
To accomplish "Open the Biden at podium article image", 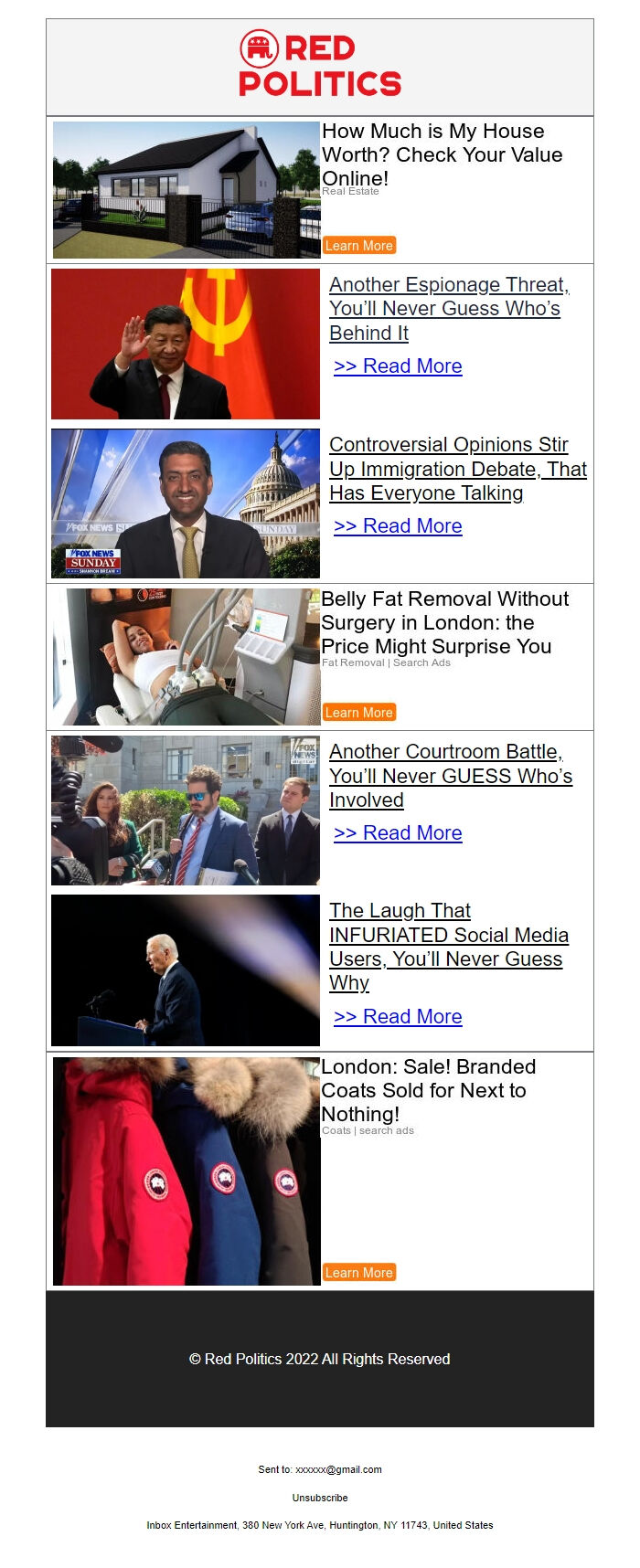I will pyautogui.click(x=186, y=970).
